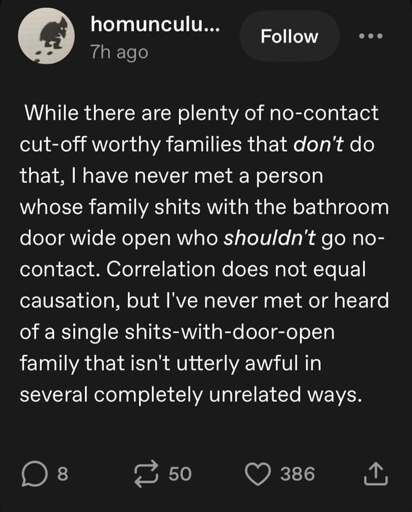Open homunculu... profile avatar
The image size is (412, 512).
click(x=46, y=36)
